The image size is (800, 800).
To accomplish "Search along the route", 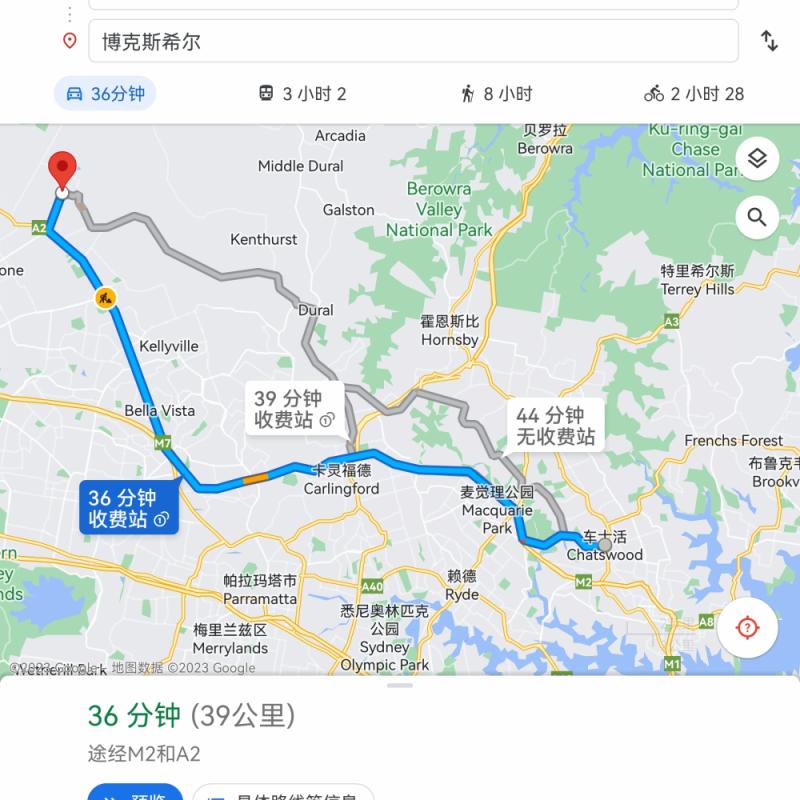I will pyautogui.click(x=757, y=217).
